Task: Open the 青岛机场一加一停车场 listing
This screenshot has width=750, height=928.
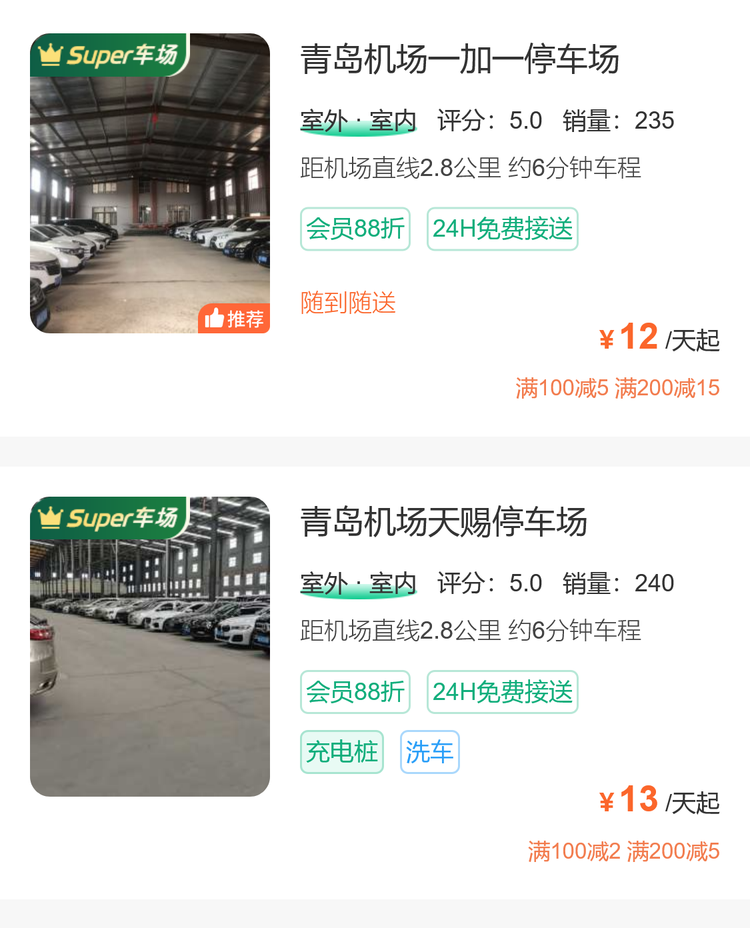Action: [460, 60]
